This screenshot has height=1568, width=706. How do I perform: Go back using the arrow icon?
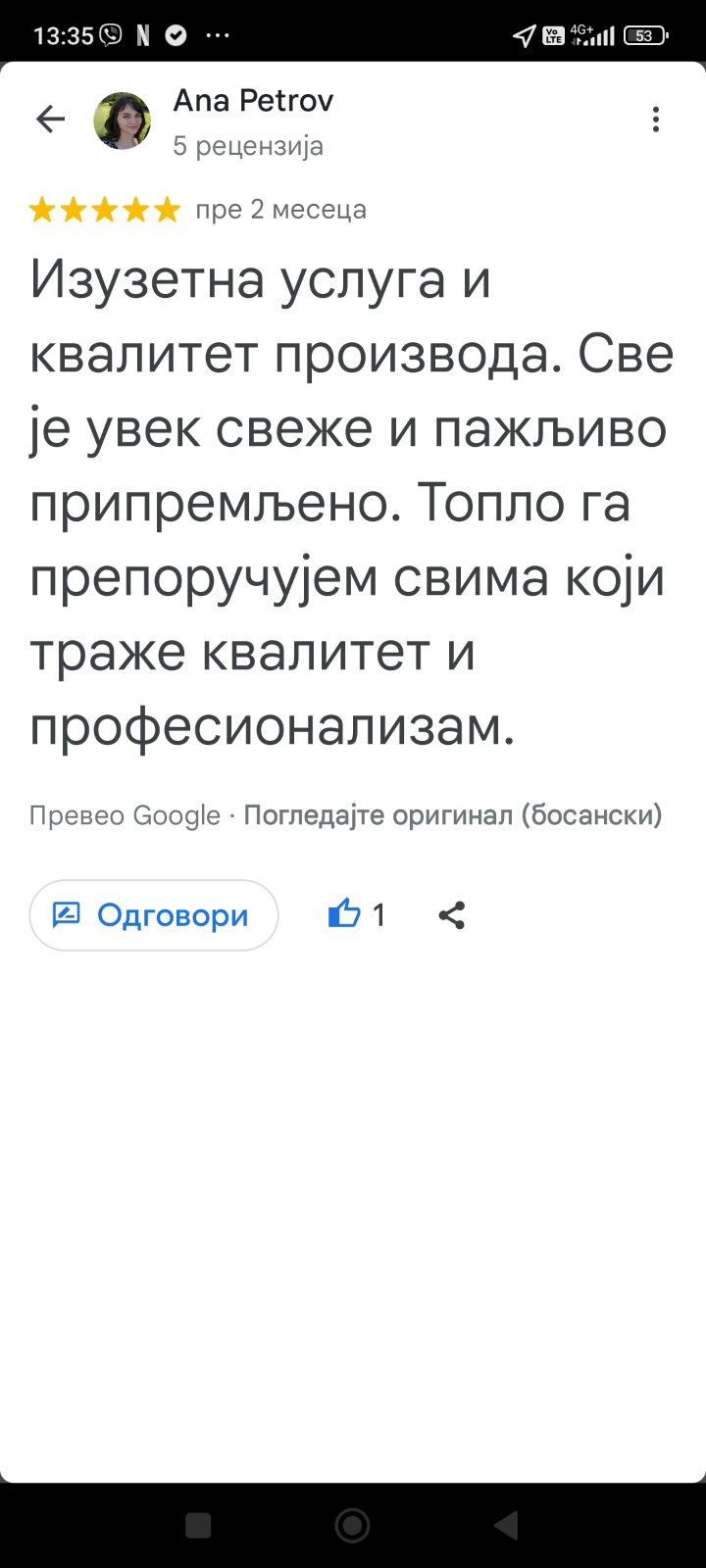50,120
